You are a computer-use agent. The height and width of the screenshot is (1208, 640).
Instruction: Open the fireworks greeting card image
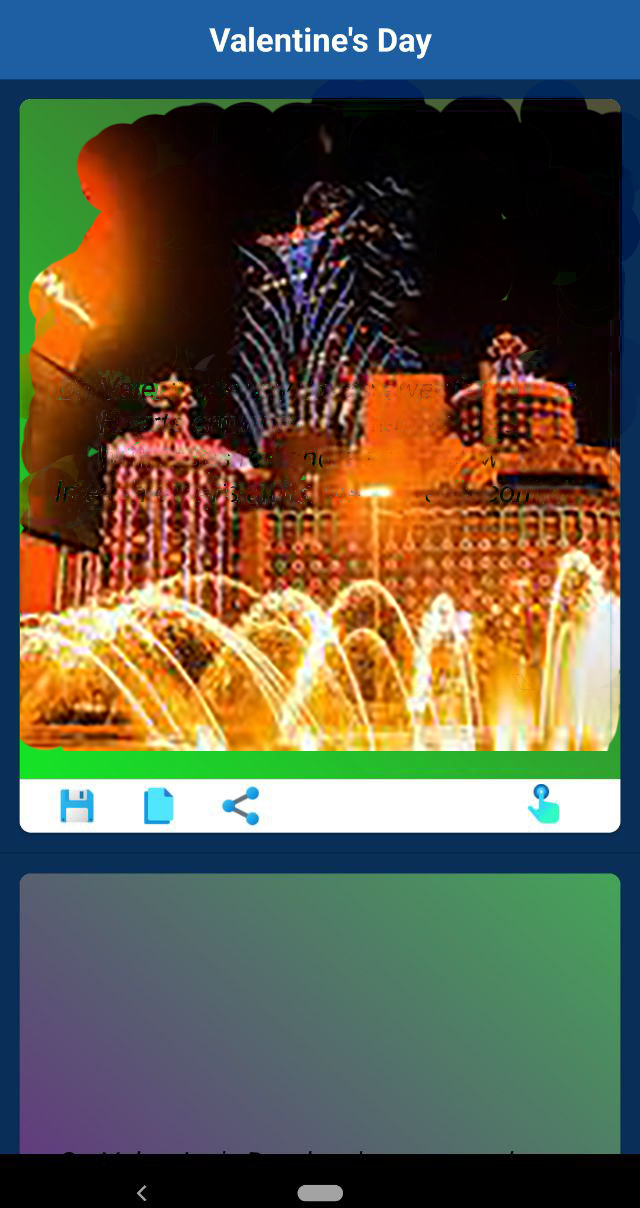tap(320, 438)
